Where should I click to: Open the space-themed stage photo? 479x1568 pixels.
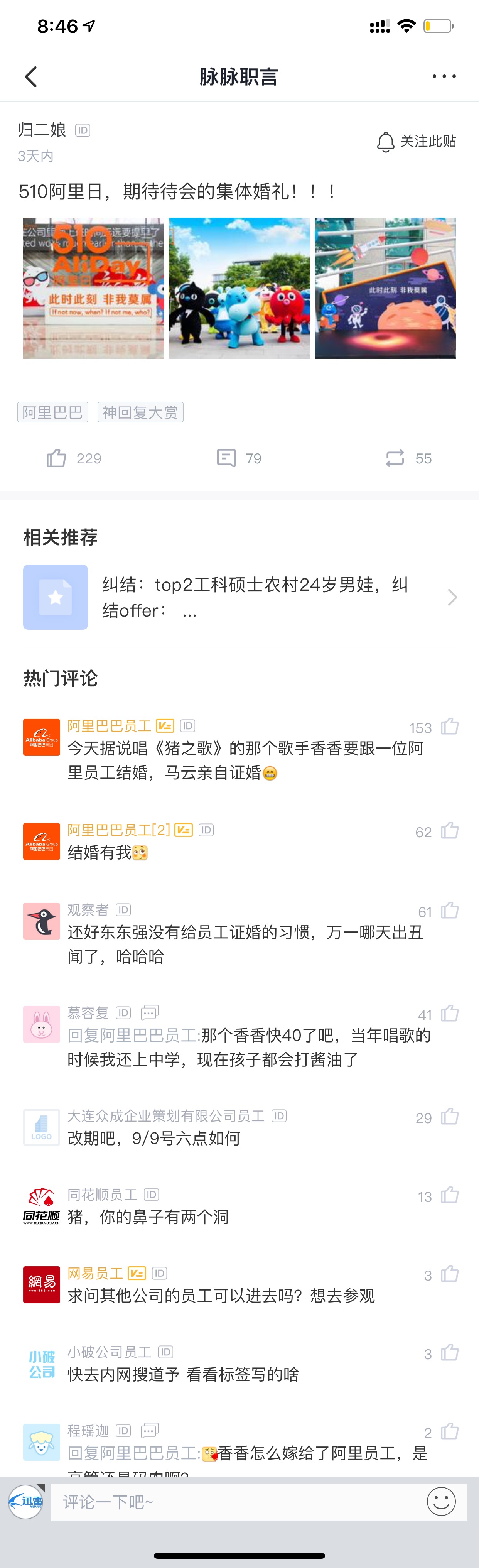pos(385,288)
